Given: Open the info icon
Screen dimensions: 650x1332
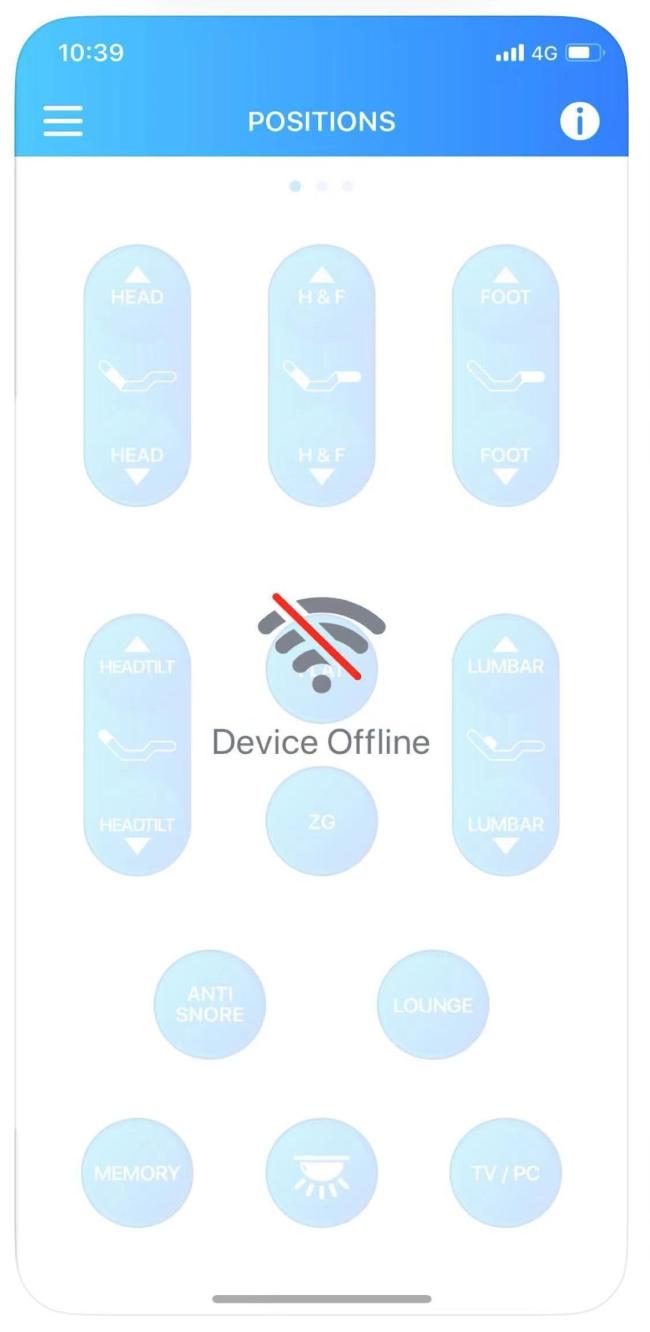Looking at the screenshot, I should pos(579,122).
